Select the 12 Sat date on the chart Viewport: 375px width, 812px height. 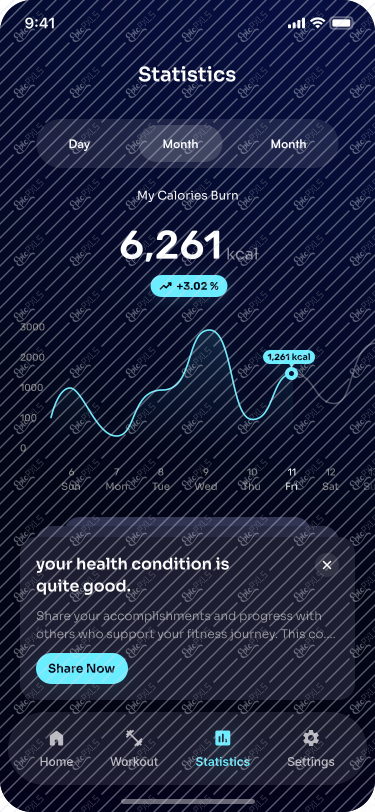[330, 479]
